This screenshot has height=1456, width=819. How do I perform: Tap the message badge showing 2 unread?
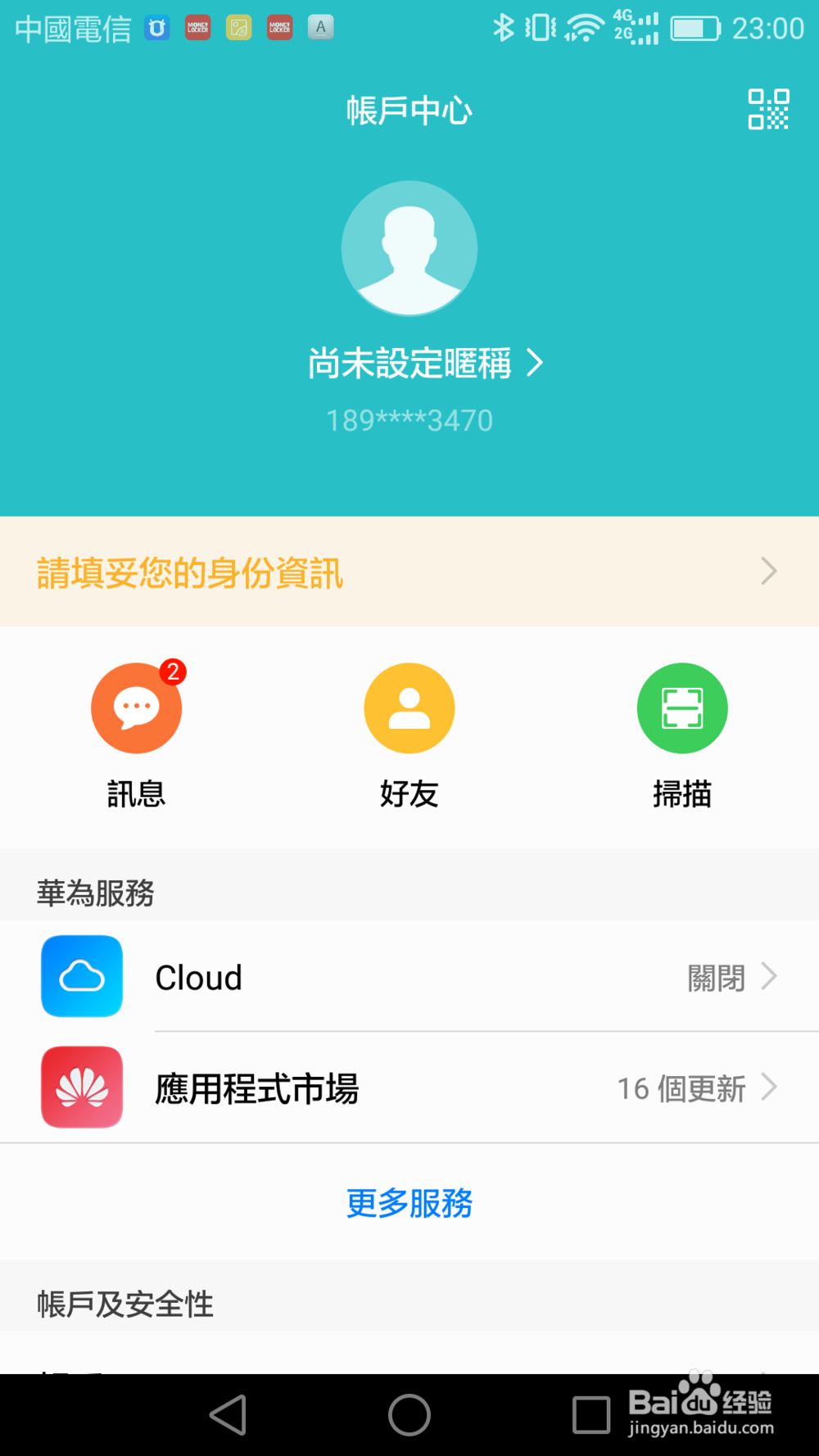[173, 671]
